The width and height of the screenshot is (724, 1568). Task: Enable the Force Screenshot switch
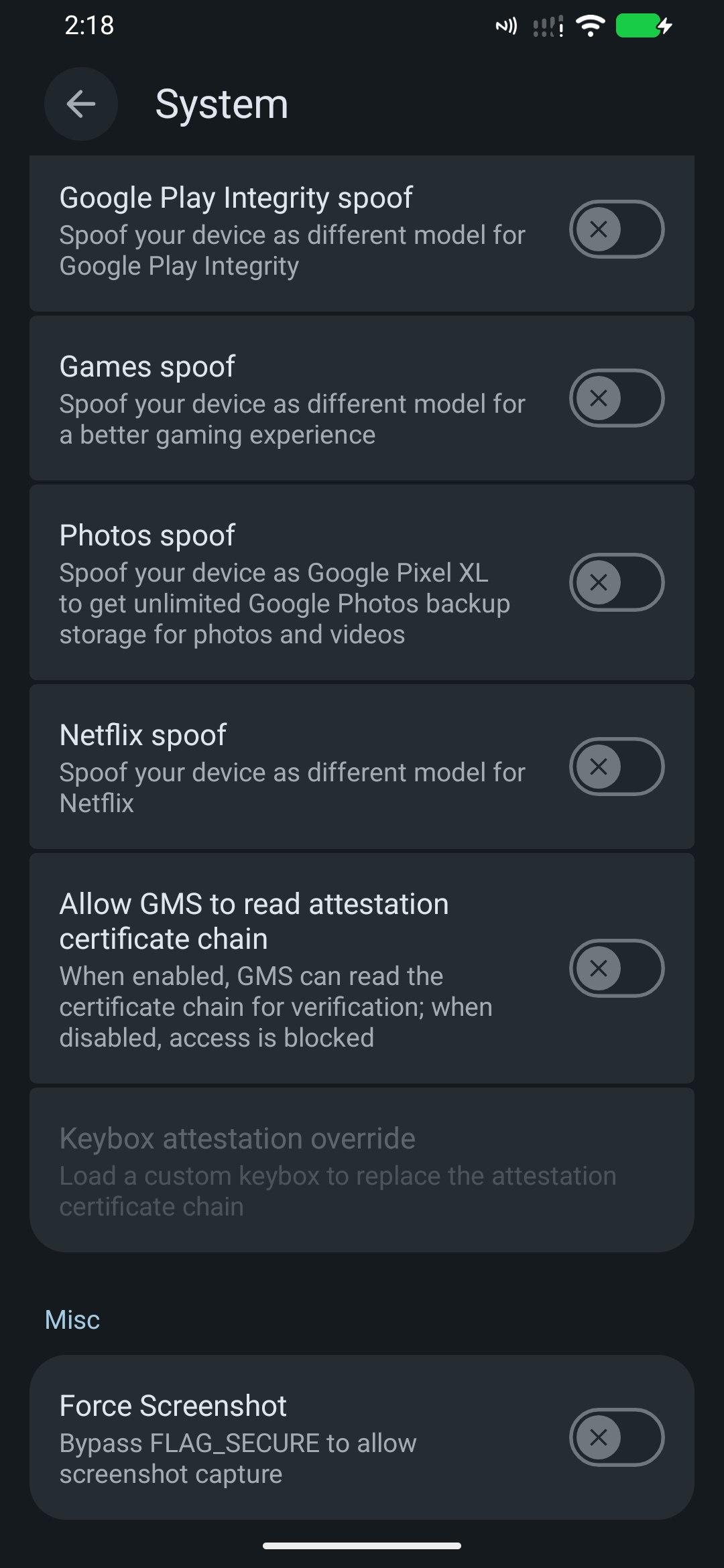[616, 1437]
